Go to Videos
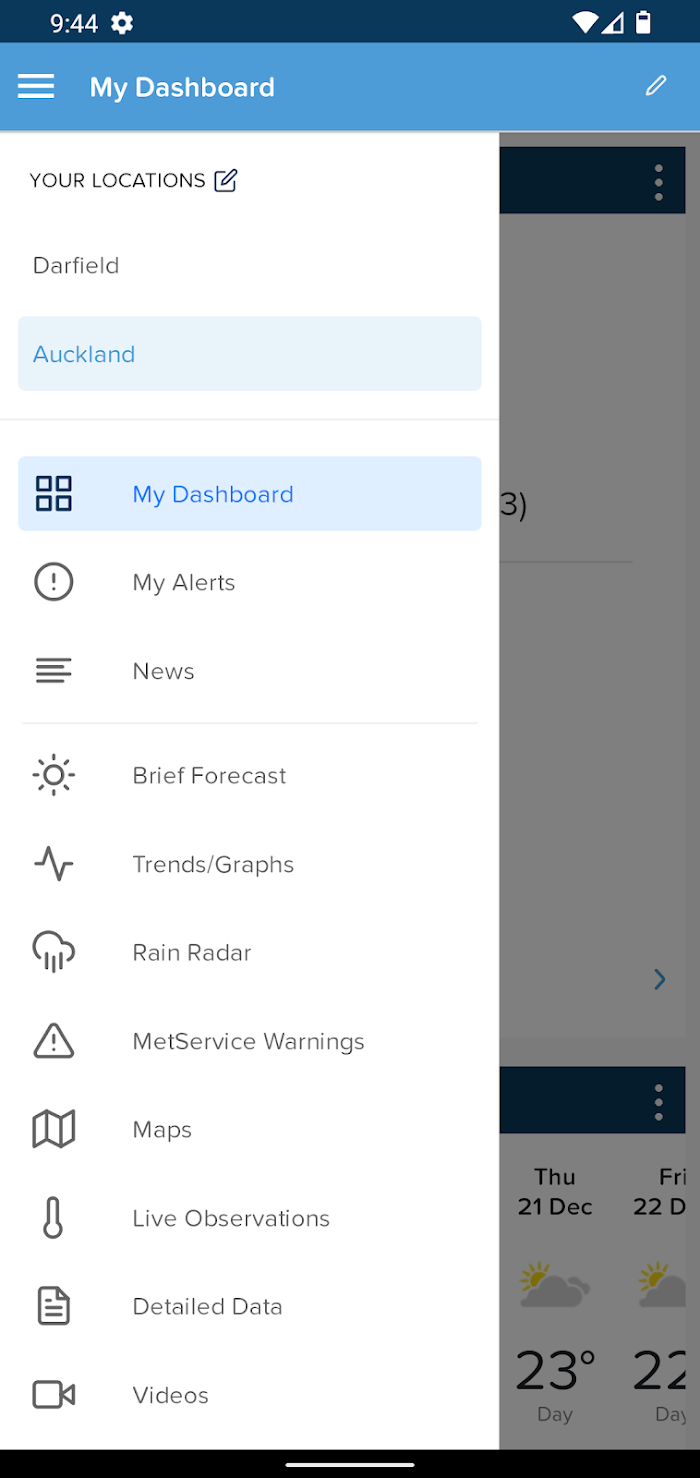 pos(249,1395)
